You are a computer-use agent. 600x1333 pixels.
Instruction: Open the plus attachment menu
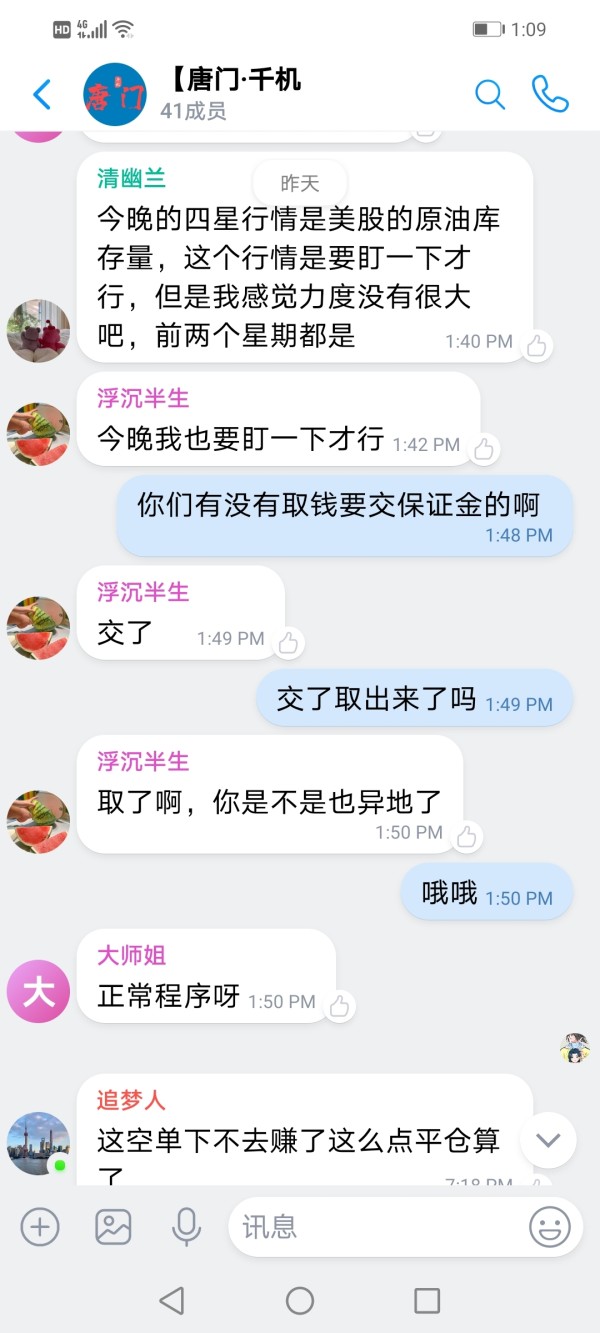(x=40, y=1226)
